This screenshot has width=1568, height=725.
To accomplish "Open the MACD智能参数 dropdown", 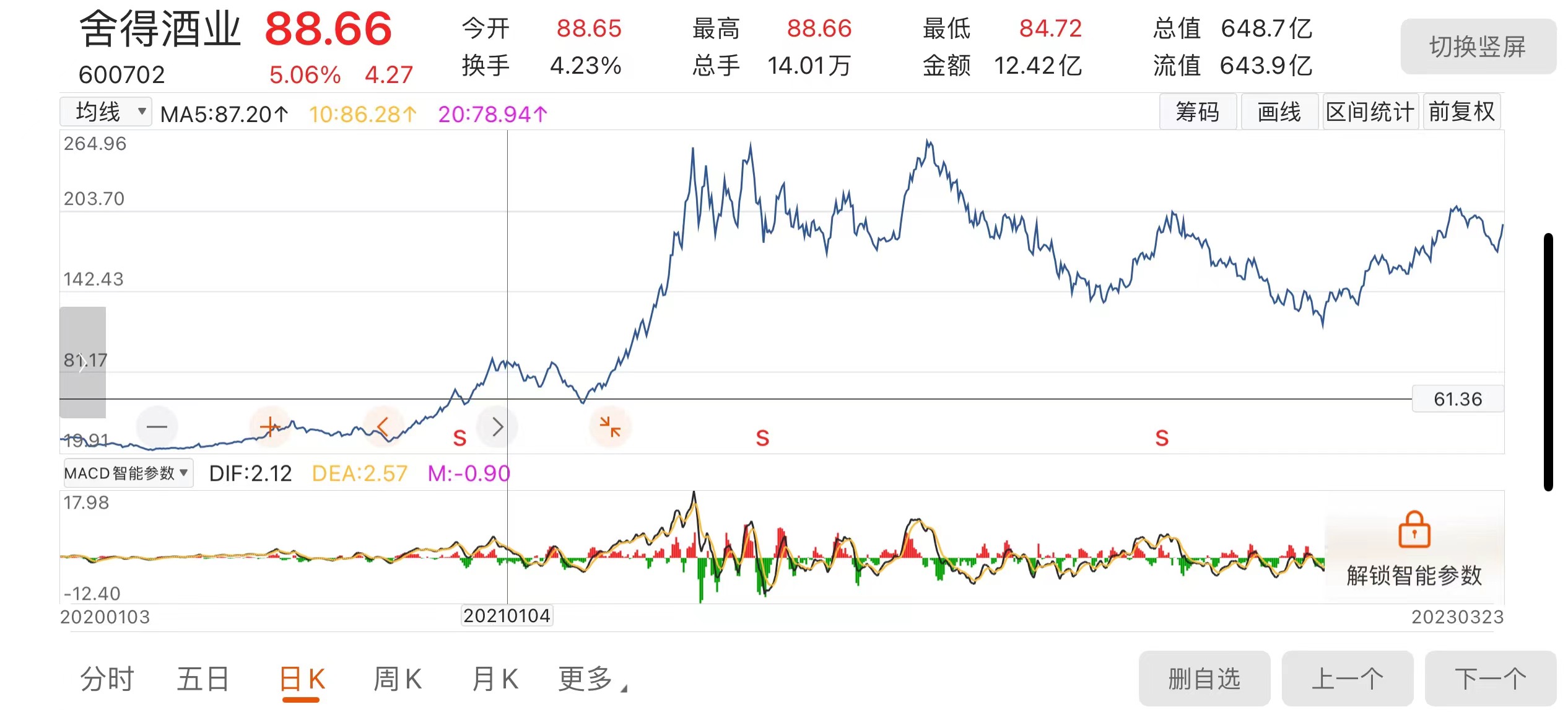I will point(128,473).
